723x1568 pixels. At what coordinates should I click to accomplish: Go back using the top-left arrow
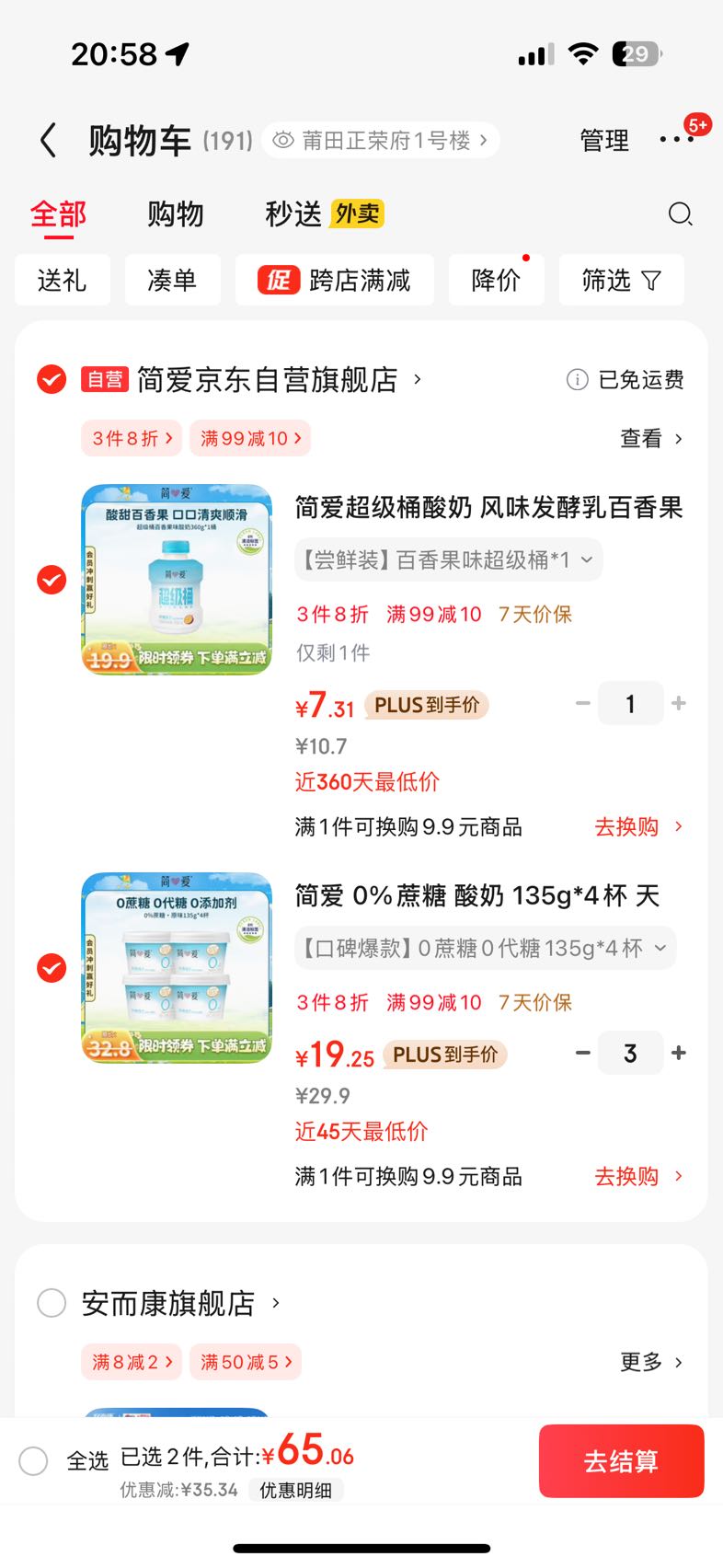(x=49, y=140)
